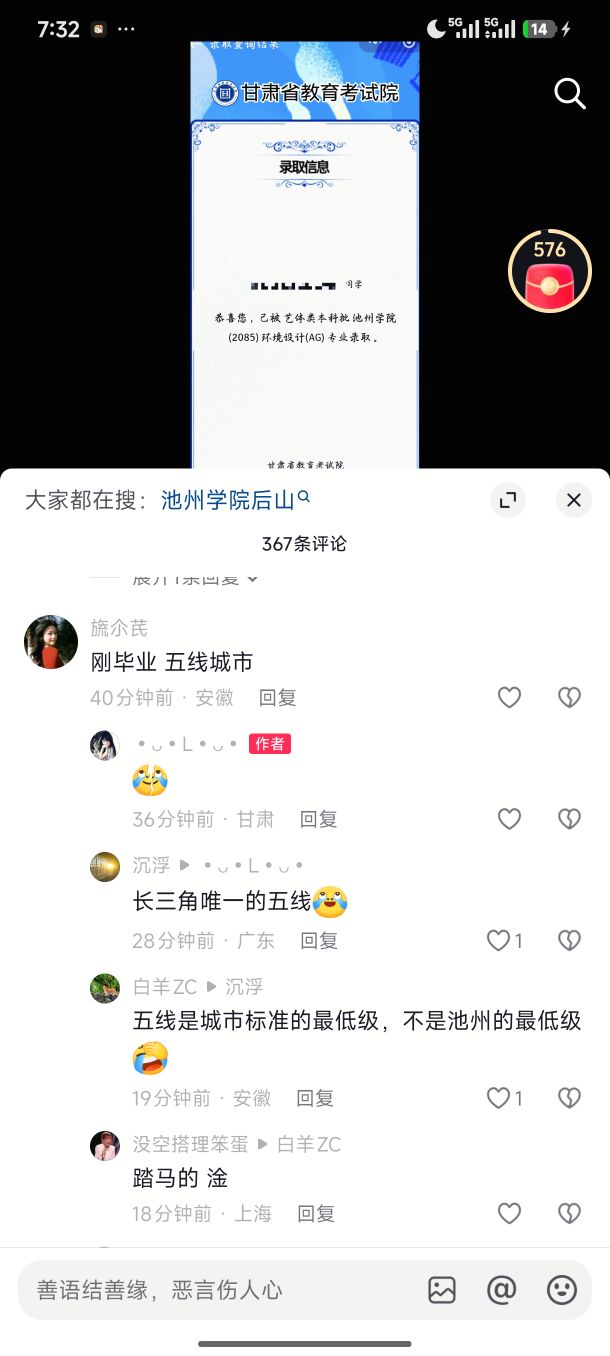Dislike 白羊ZC's comment
The width and height of the screenshot is (610, 1356).
point(569,1098)
